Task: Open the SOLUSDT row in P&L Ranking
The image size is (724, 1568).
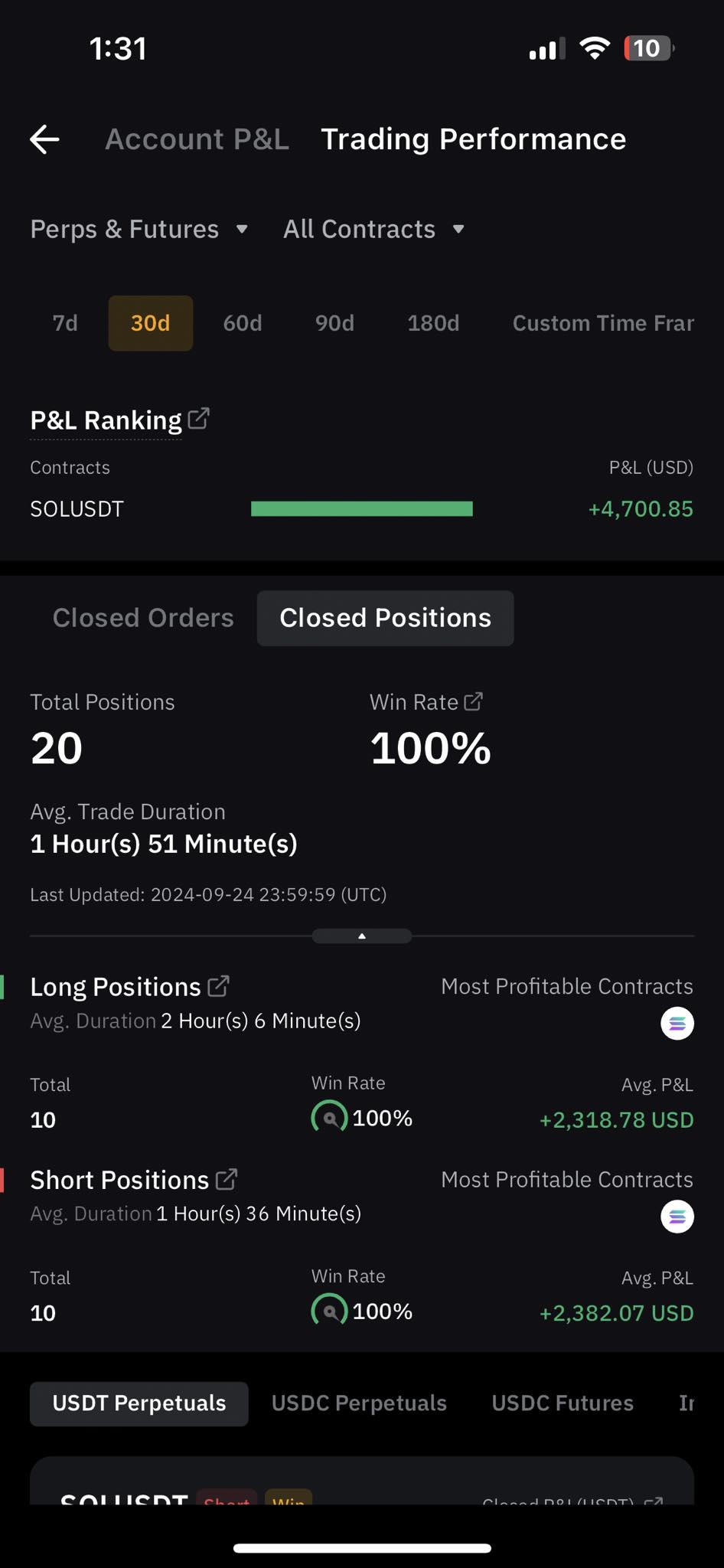Action: click(x=362, y=509)
